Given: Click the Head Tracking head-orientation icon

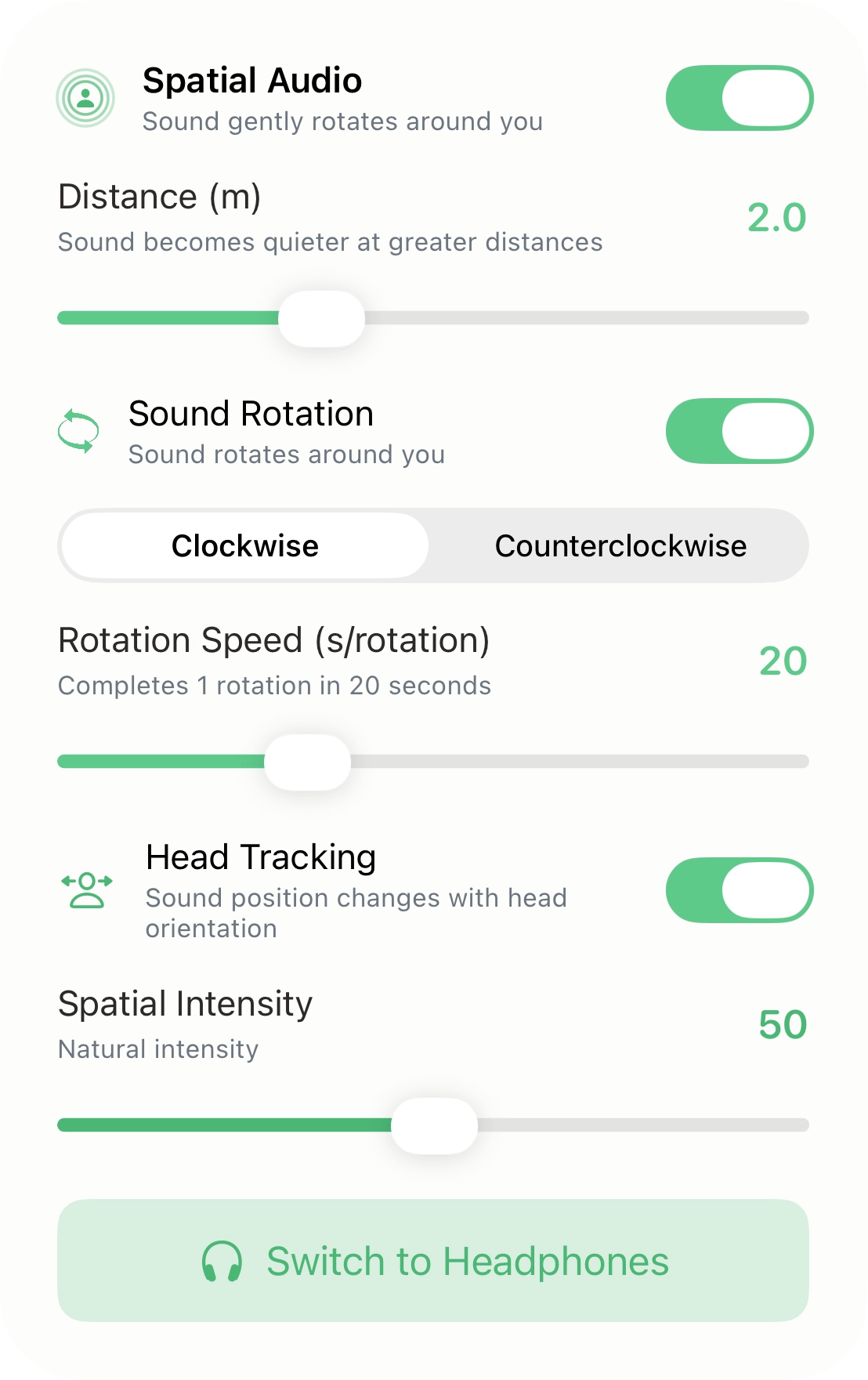Looking at the screenshot, I should (86, 890).
